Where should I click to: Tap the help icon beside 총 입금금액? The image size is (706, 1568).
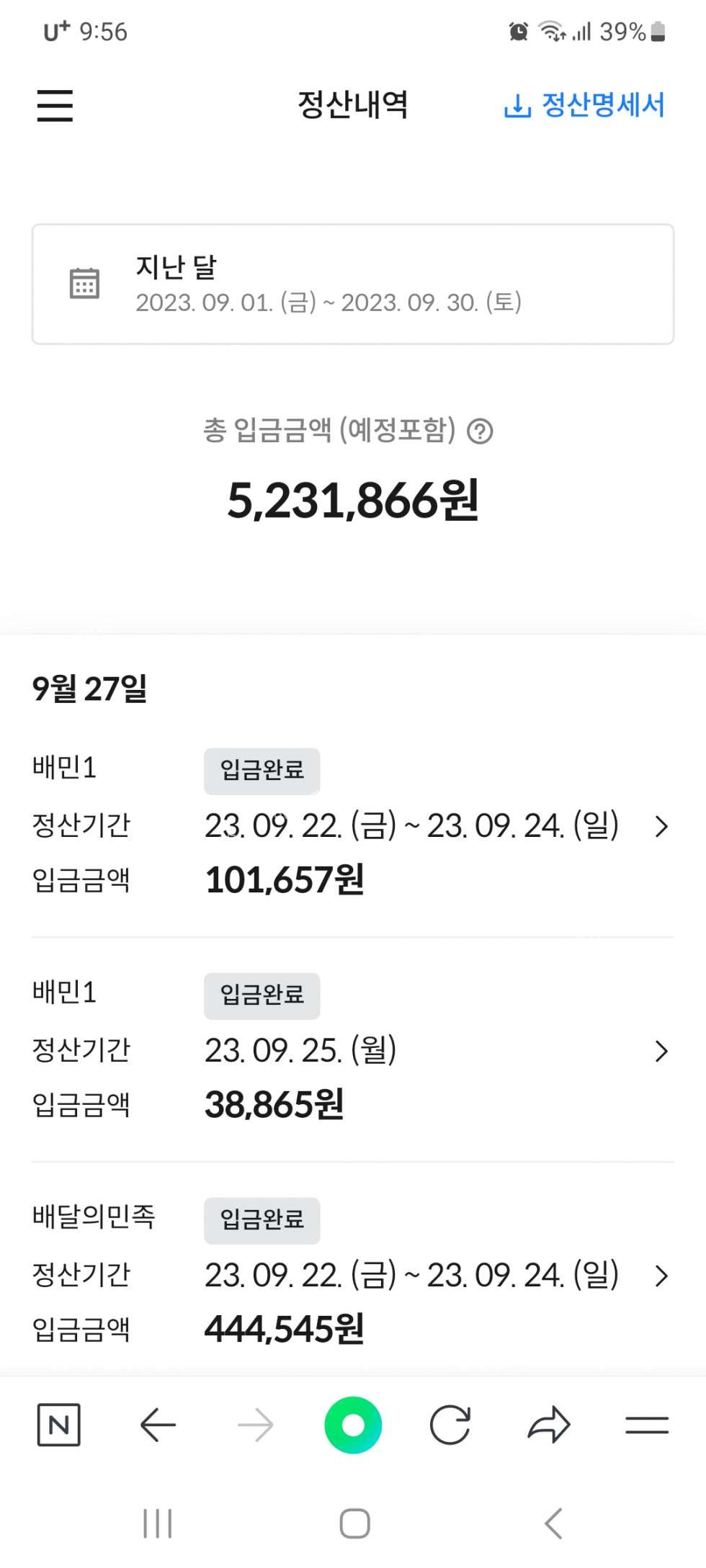(480, 431)
